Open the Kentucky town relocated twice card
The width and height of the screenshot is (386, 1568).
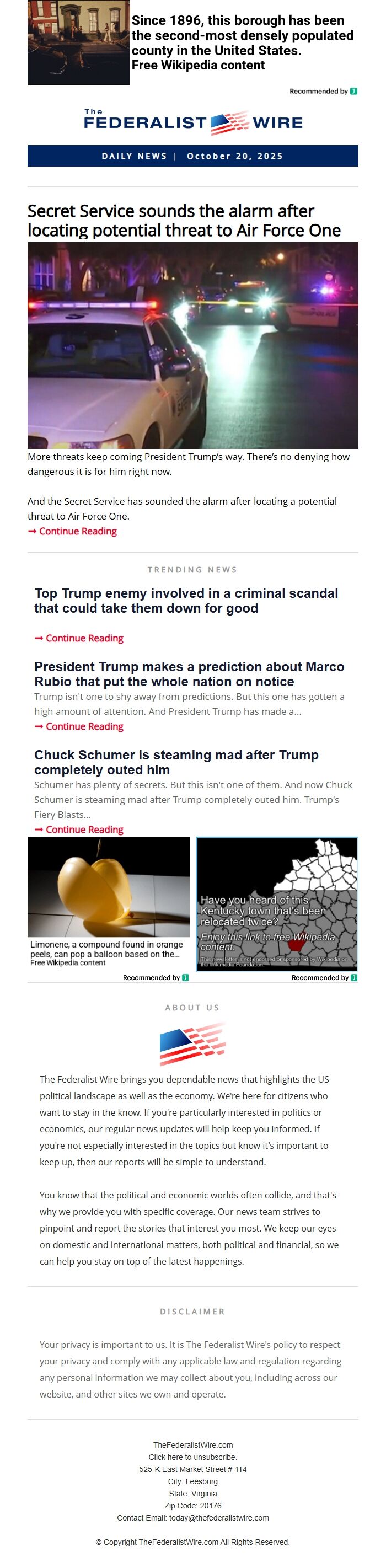[277, 903]
